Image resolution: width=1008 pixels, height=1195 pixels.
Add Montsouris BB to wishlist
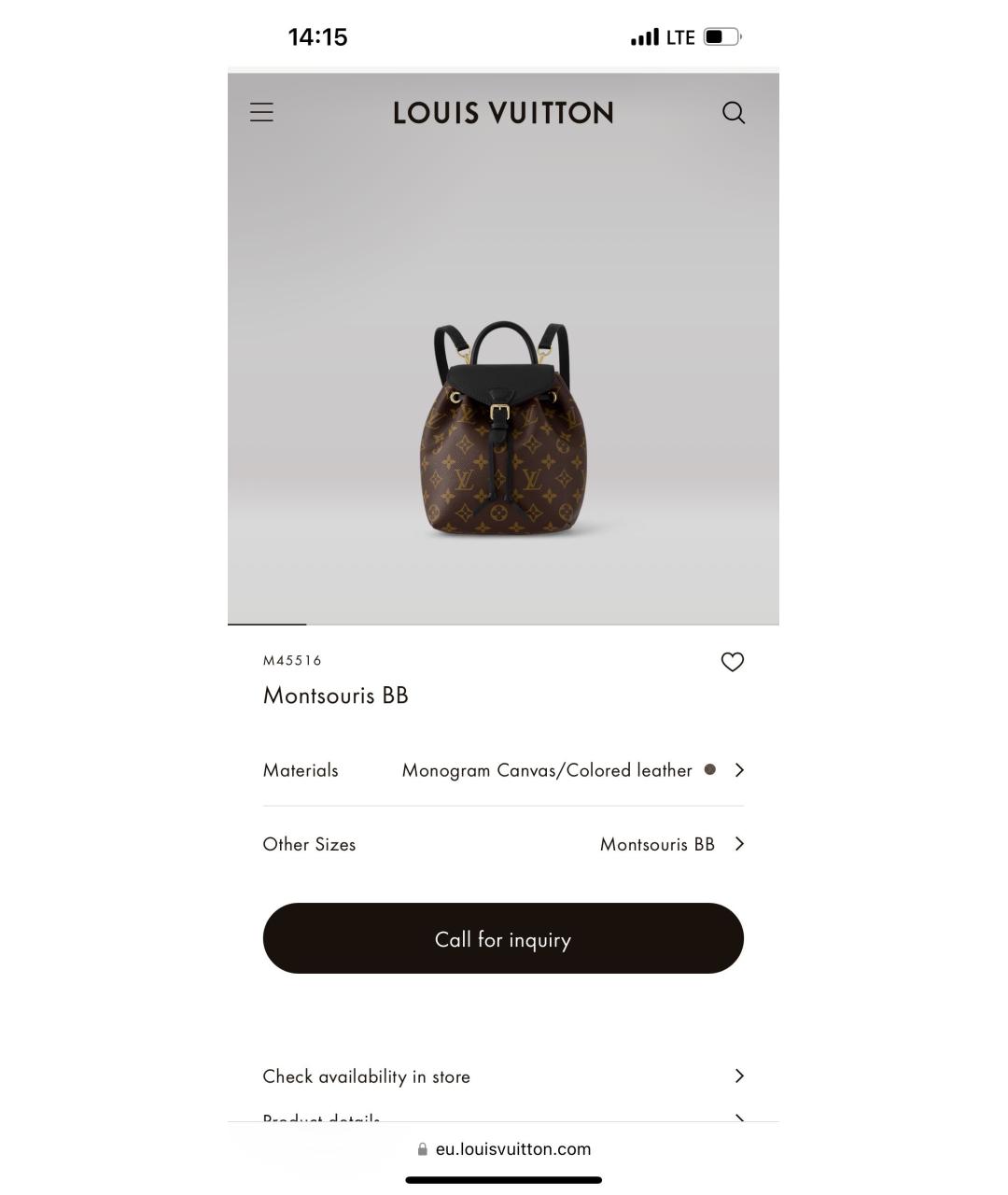tap(733, 662)
